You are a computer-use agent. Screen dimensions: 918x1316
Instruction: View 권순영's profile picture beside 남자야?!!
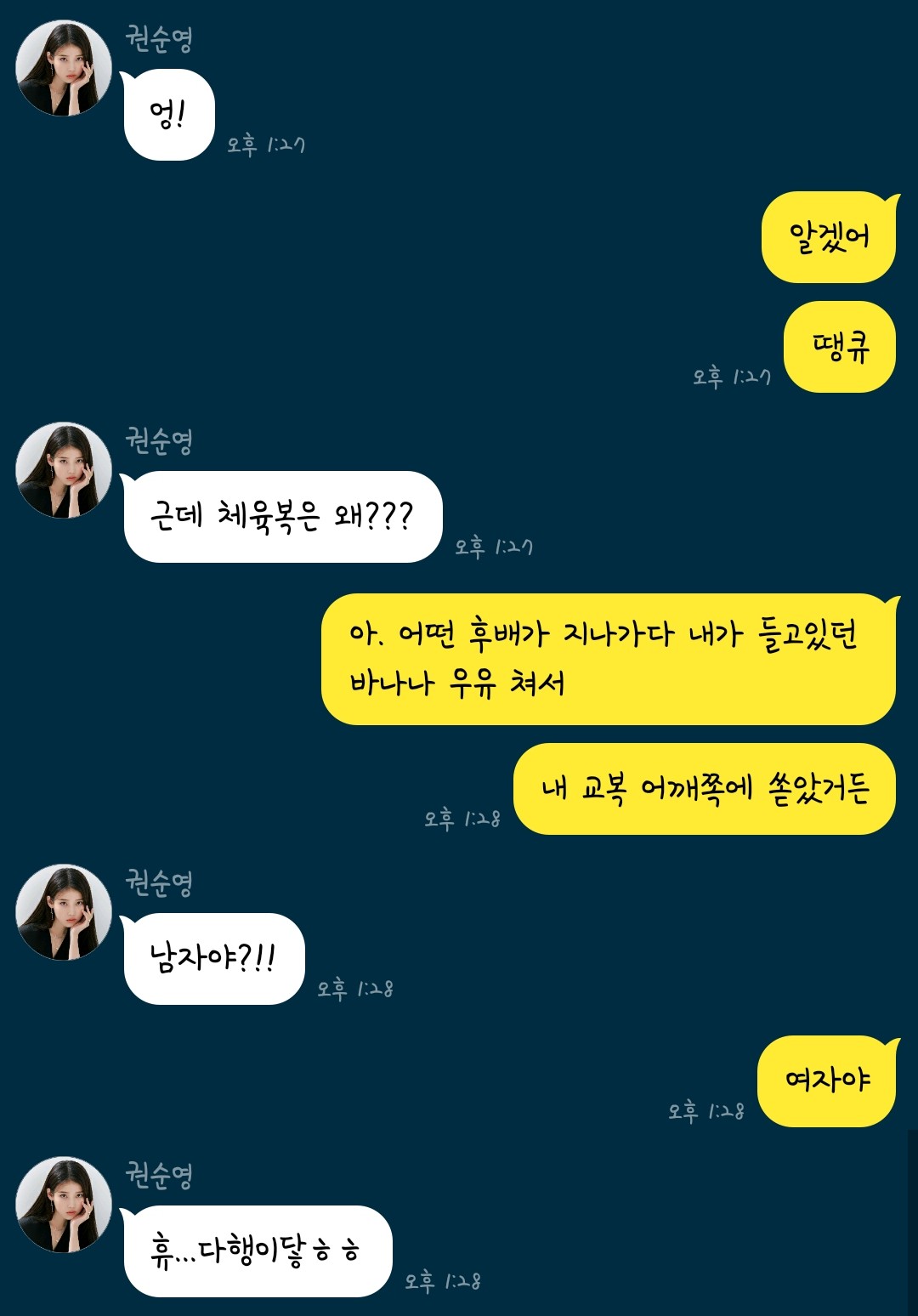click(x=64, y=912)
